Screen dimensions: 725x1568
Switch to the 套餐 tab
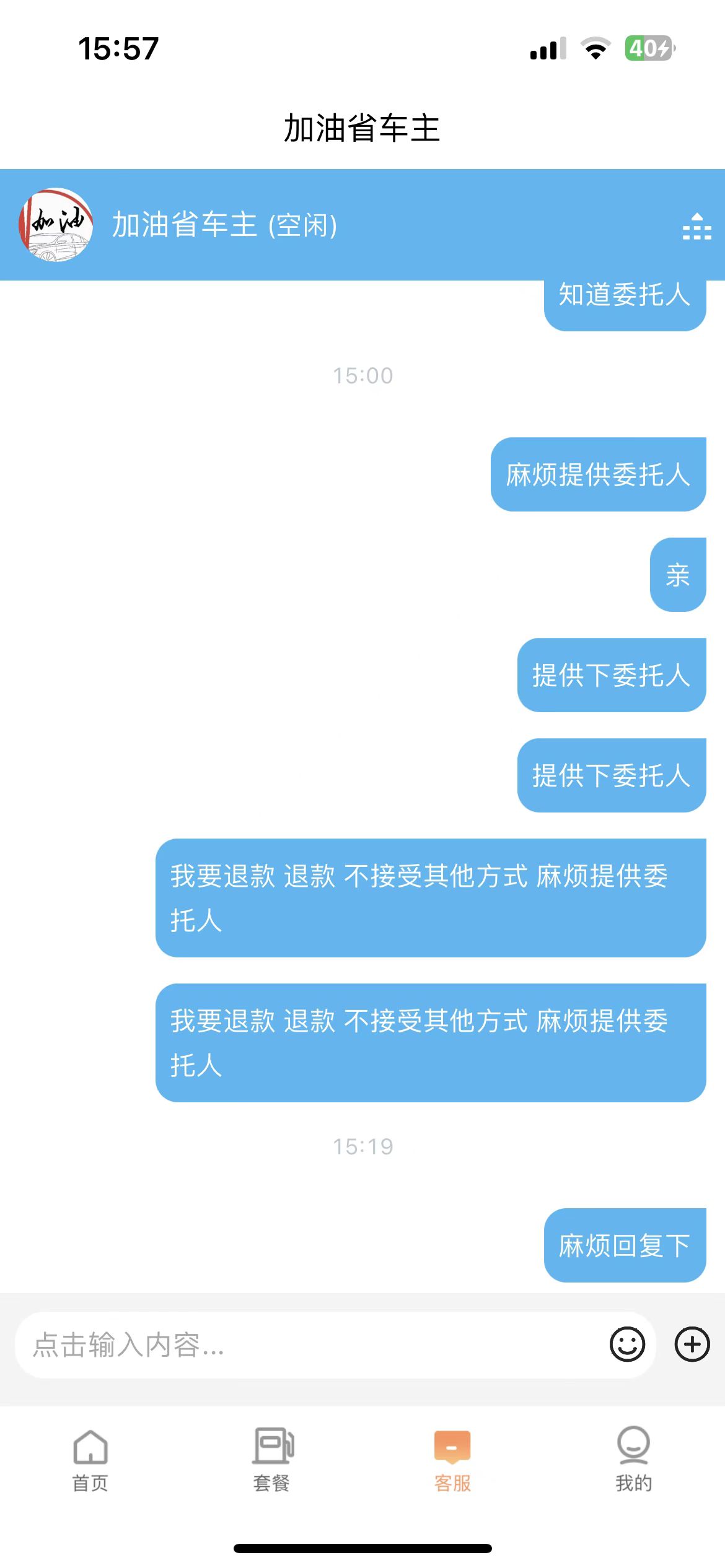point(272,1460)
